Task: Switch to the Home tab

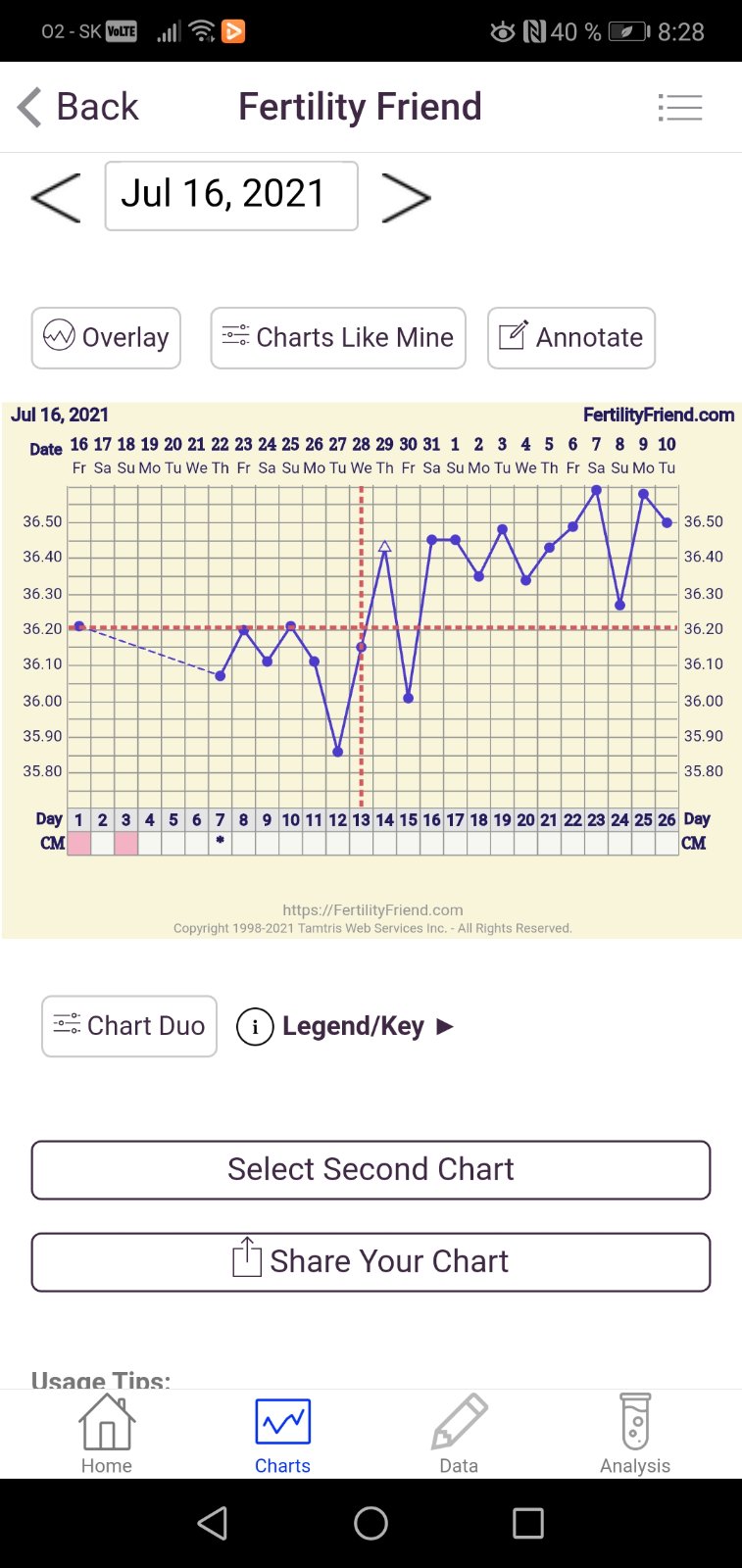Action: pyautogui.click(x=107, y=1434)
